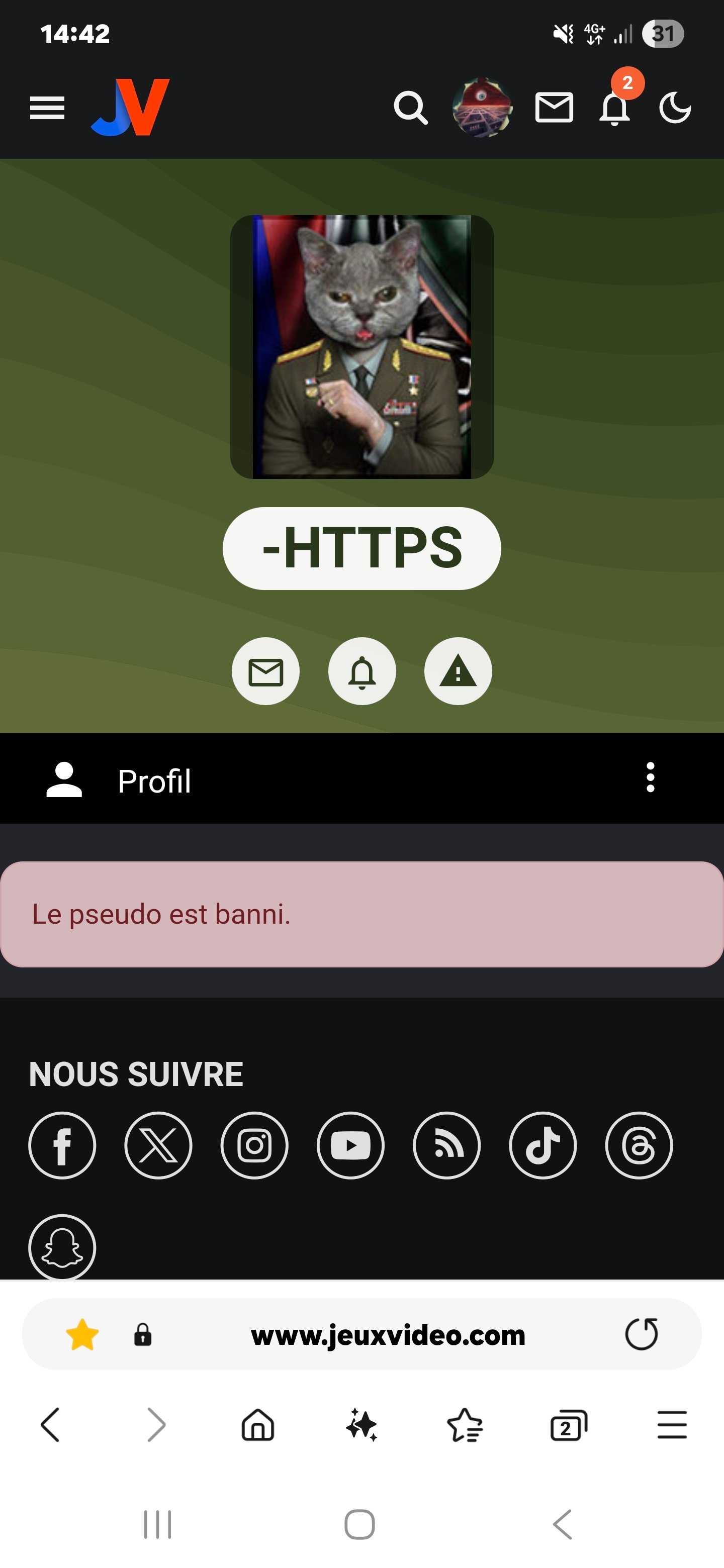
Task: Visit the Facebook page
Action: click(62, 1145)
